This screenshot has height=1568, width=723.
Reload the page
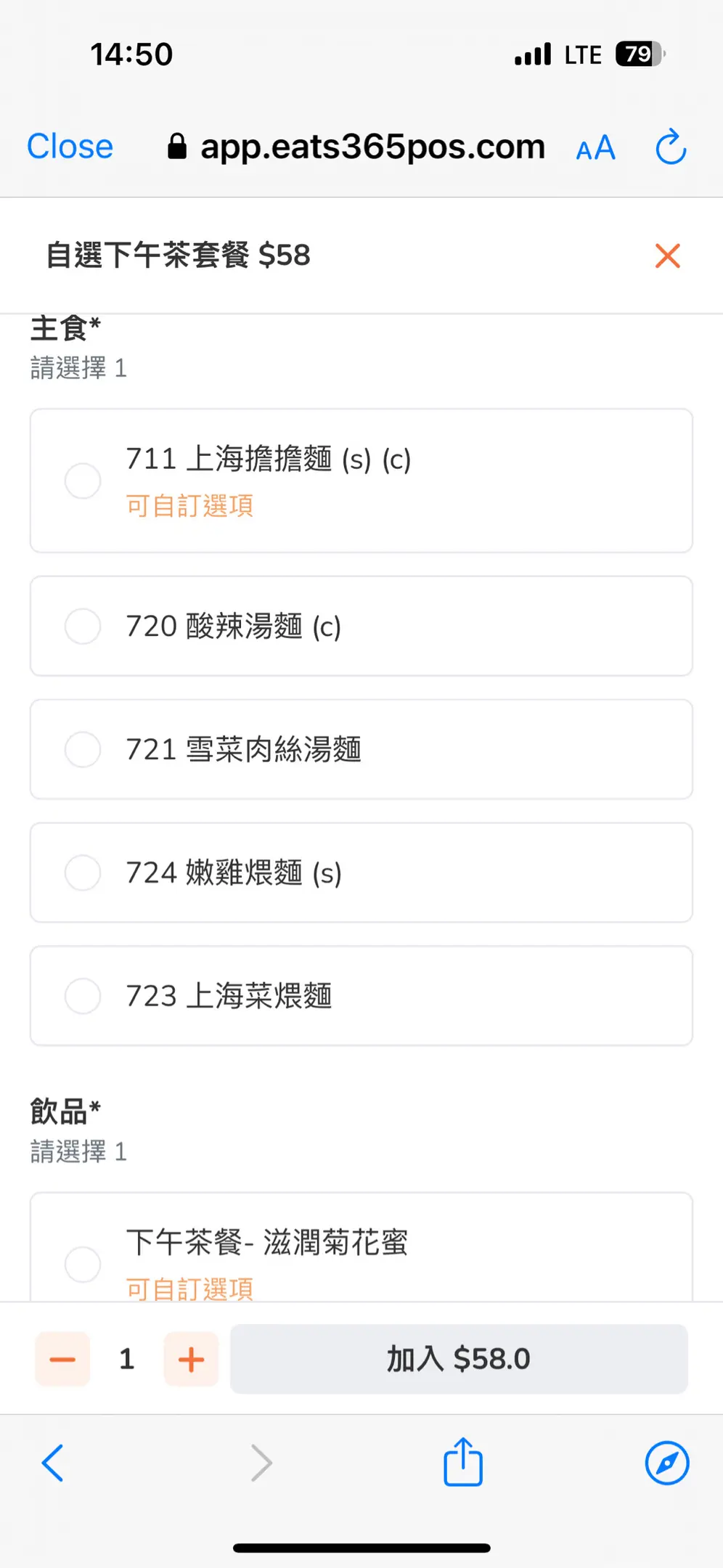[x=671, y=147]
